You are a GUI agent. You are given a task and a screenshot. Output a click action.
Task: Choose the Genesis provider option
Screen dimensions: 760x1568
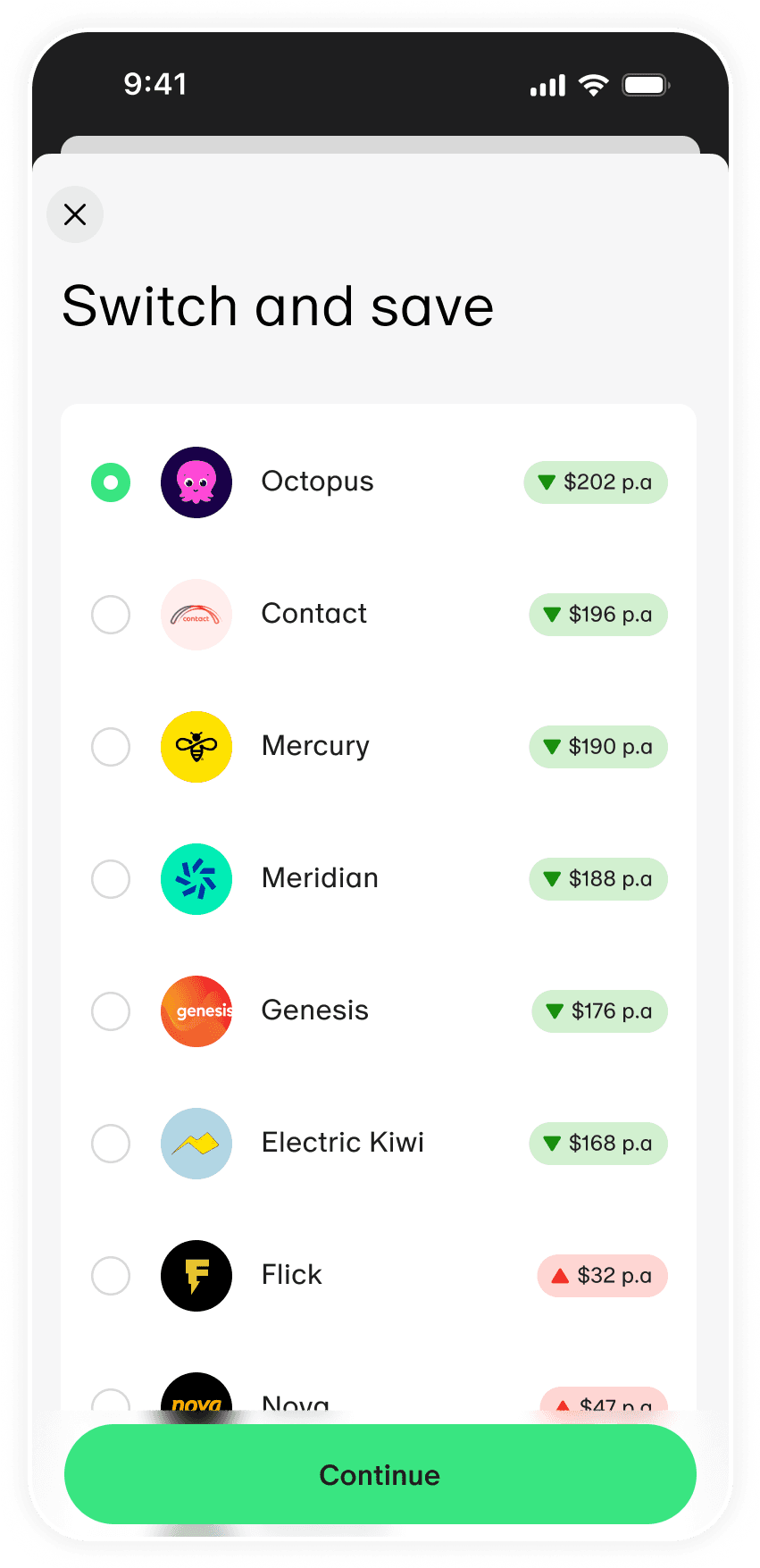tap(111, 1011)
